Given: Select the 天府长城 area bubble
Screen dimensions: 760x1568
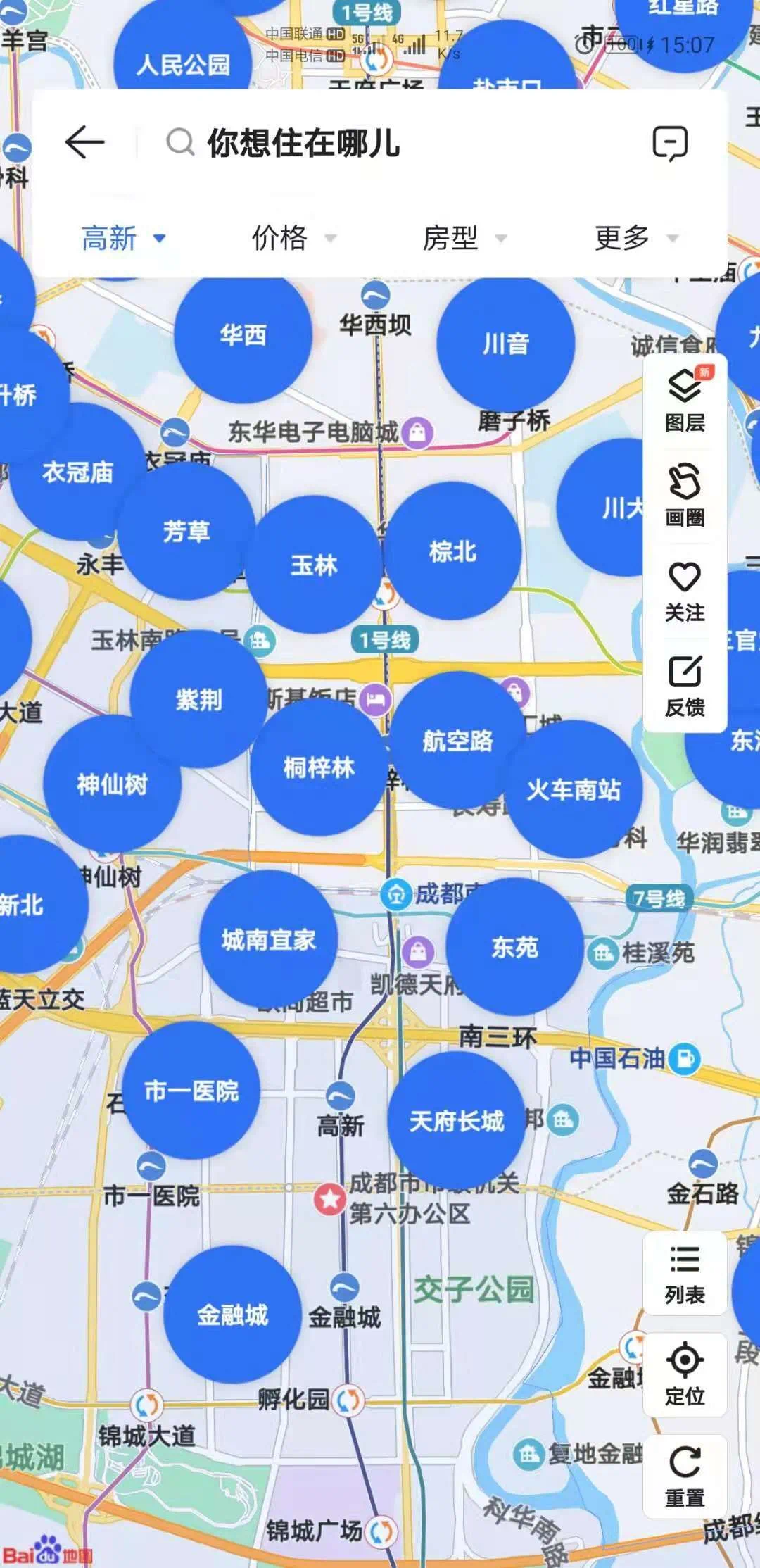Looking at the screenshot, I should [x=457, y=1121].
